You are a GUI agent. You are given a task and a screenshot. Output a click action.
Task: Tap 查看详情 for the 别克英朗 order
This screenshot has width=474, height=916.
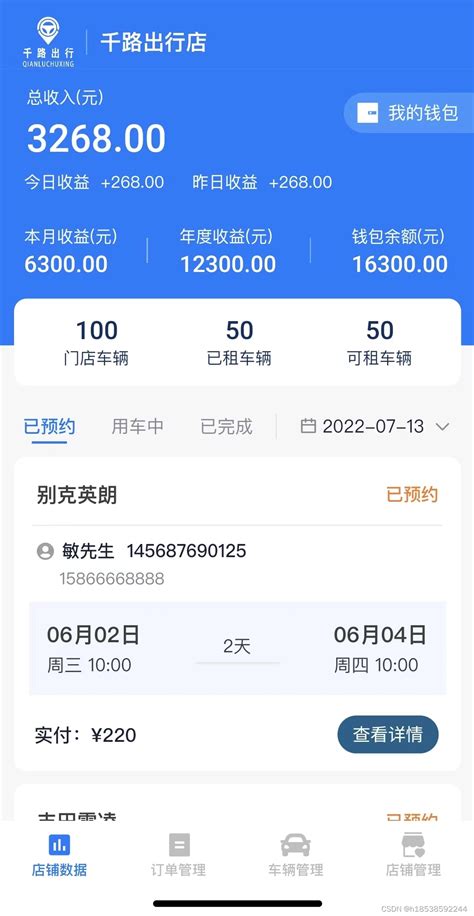coord(387,734)
